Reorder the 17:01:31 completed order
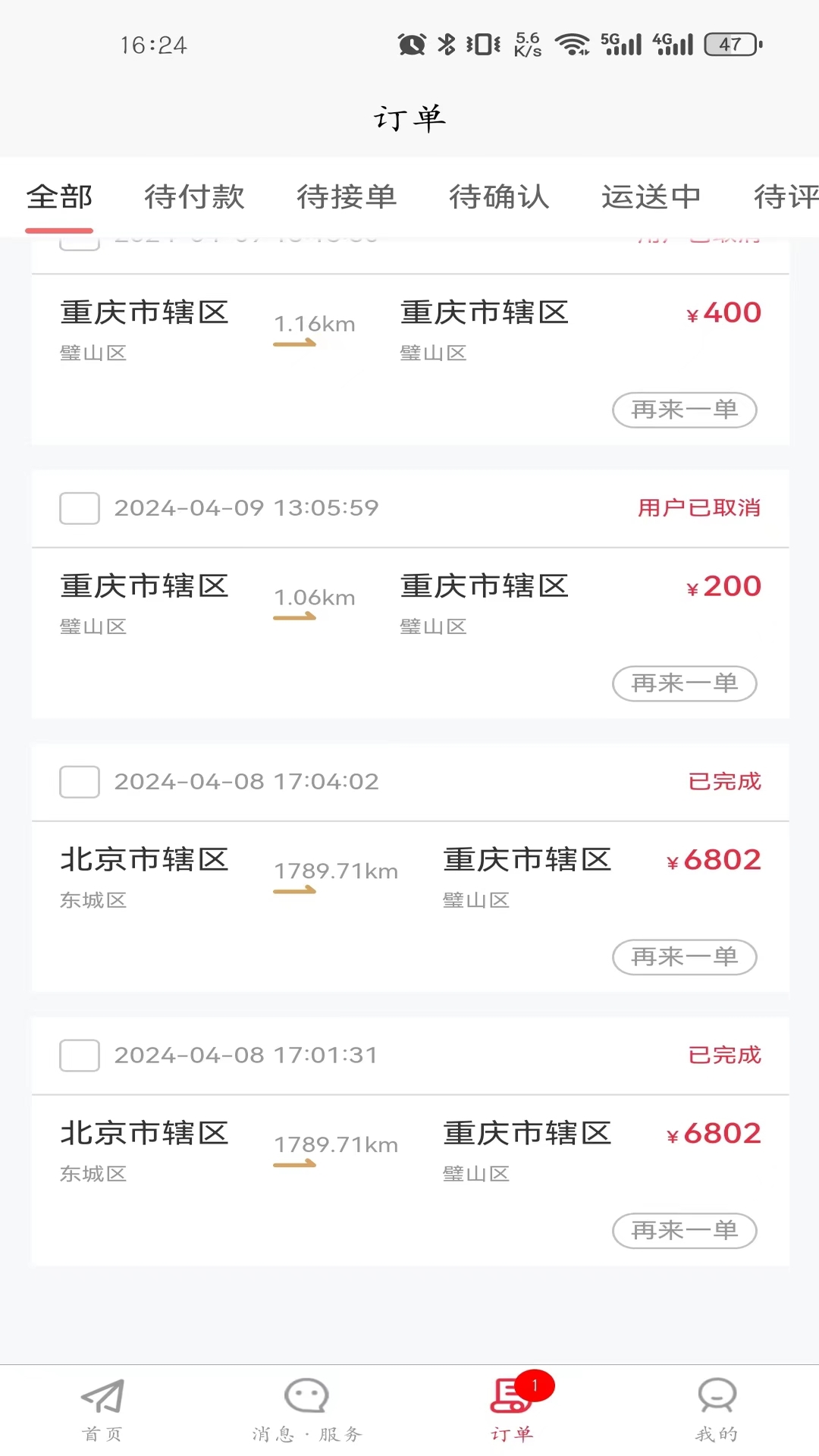Viewport: 819px width, 1456px height. click(x=684, y=1231)
